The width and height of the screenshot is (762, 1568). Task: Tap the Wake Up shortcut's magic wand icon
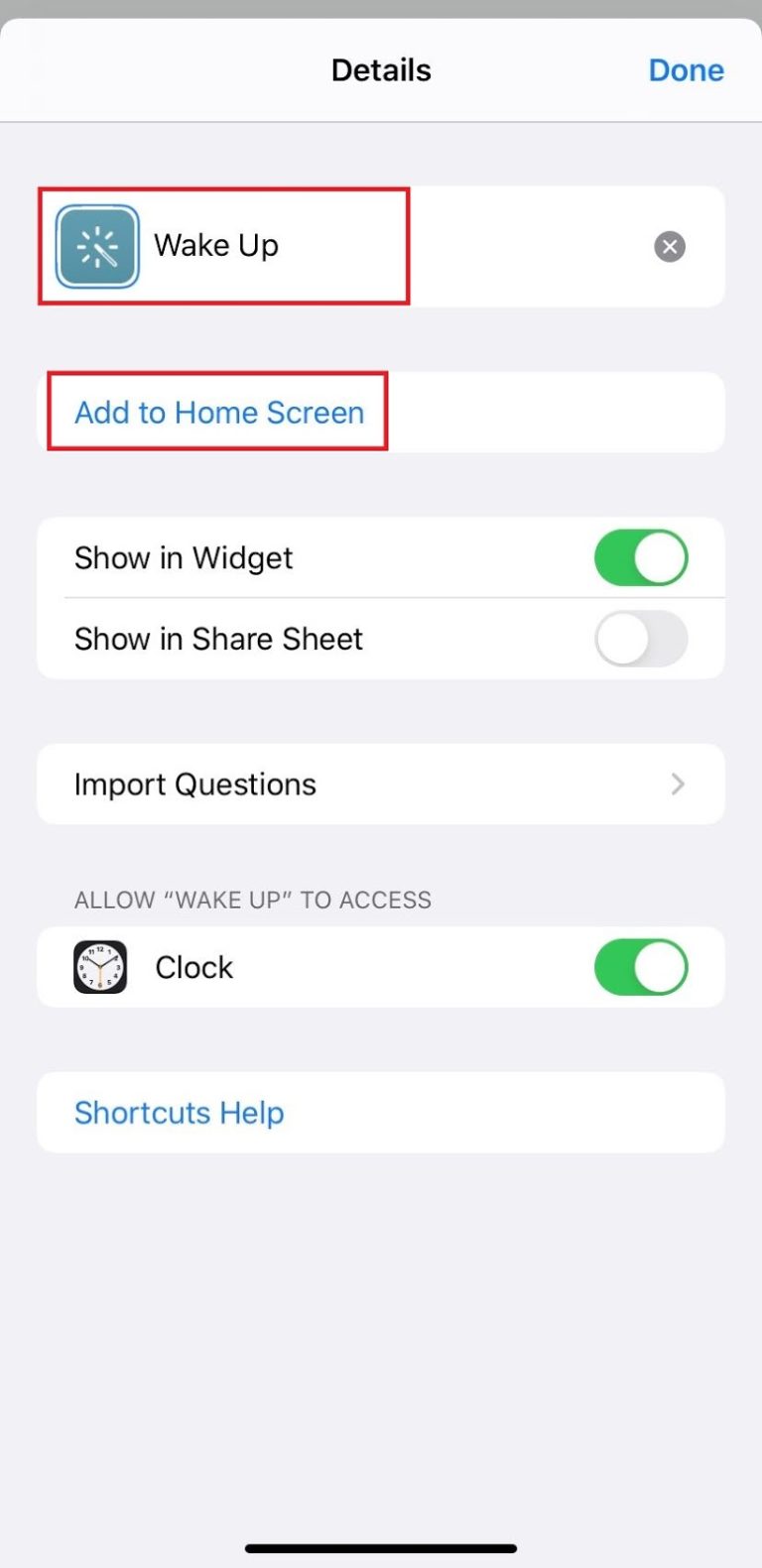[x=97, y=246]
